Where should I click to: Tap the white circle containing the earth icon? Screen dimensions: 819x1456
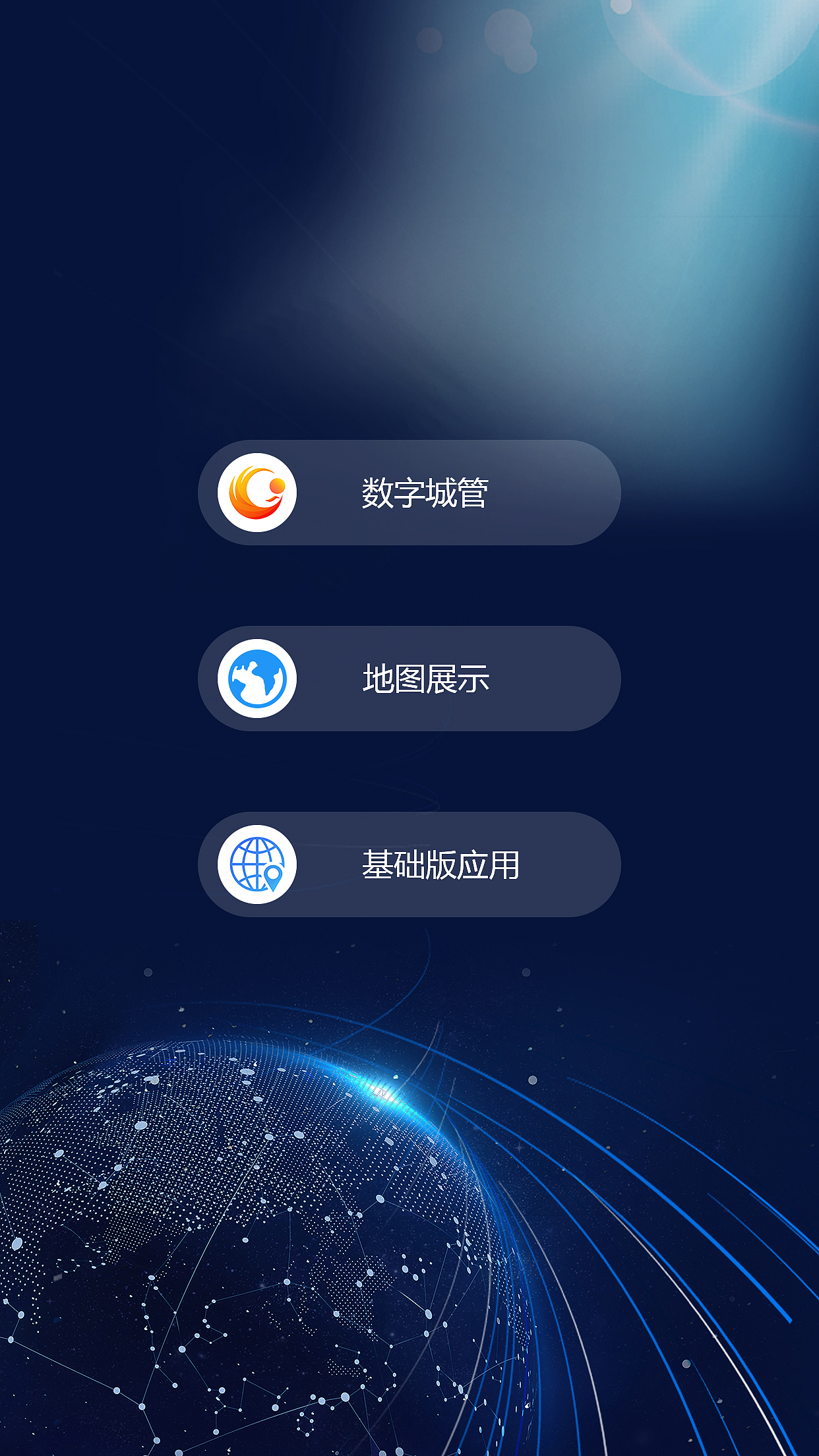click(x=257, y=679)
